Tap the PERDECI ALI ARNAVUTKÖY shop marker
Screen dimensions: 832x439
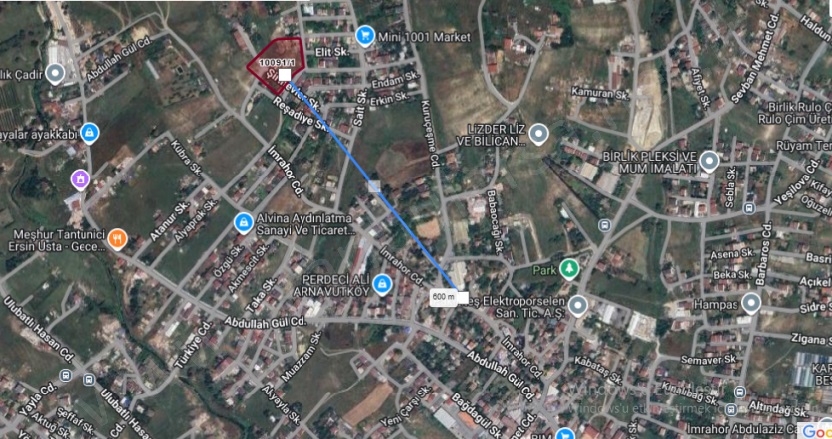(x=380, y=287)
